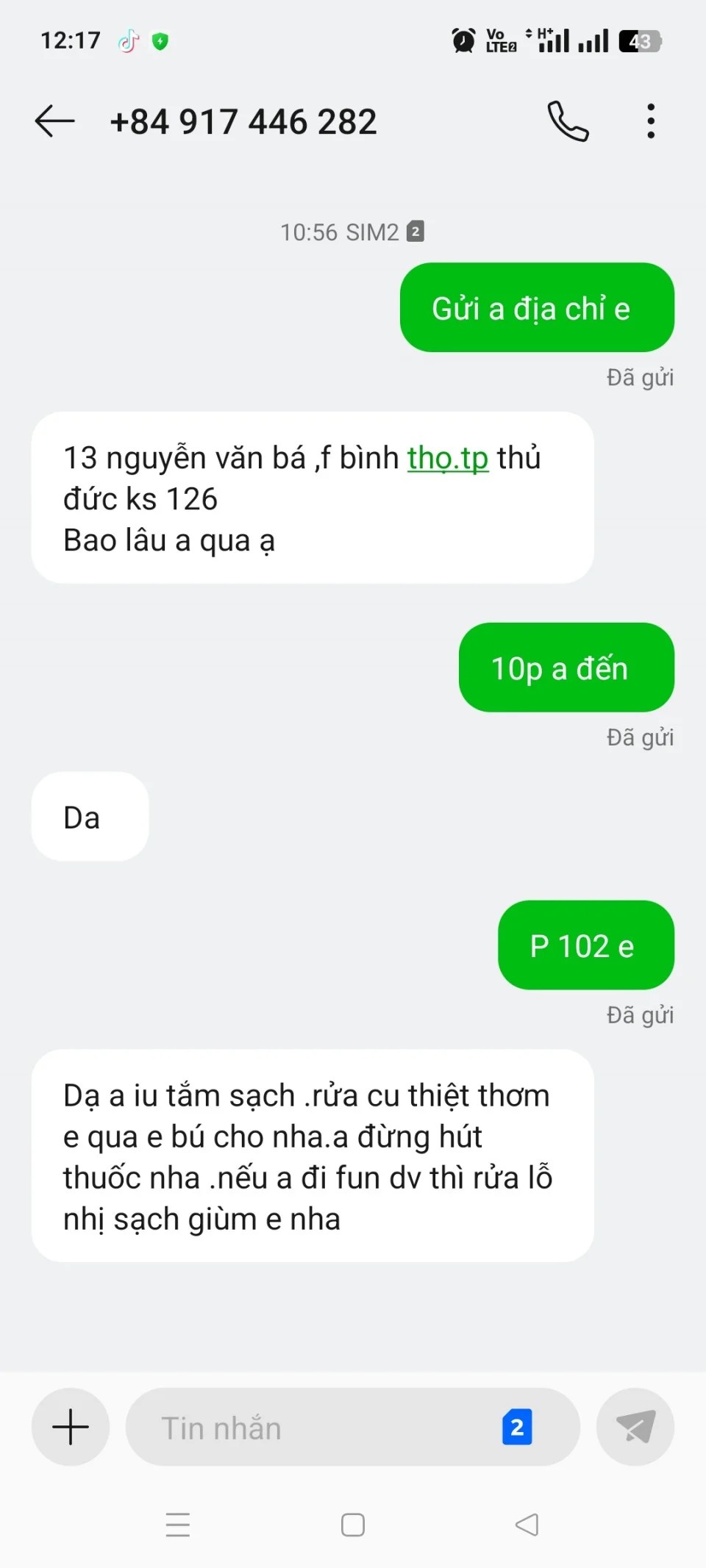Screen dimensions: 706x1568
Task: Switch the SIM 2 selector
Action: click(517, 1428)
